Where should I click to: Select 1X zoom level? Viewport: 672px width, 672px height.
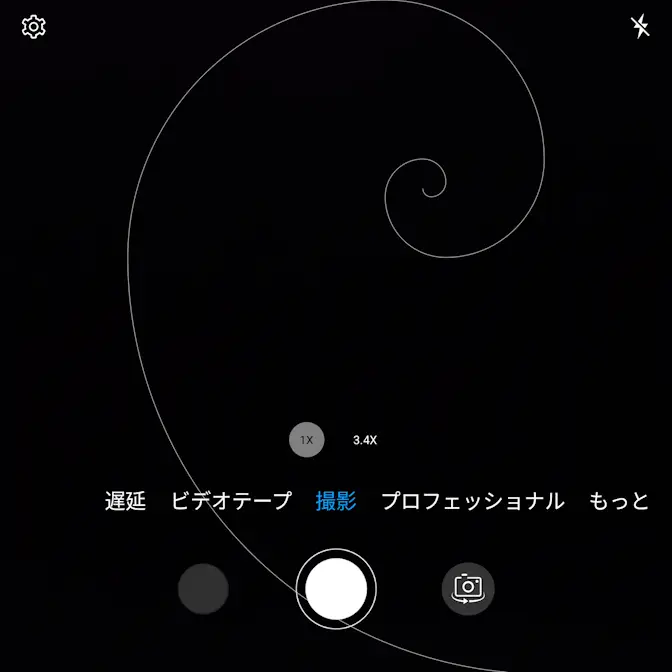[x=307, y=439]
